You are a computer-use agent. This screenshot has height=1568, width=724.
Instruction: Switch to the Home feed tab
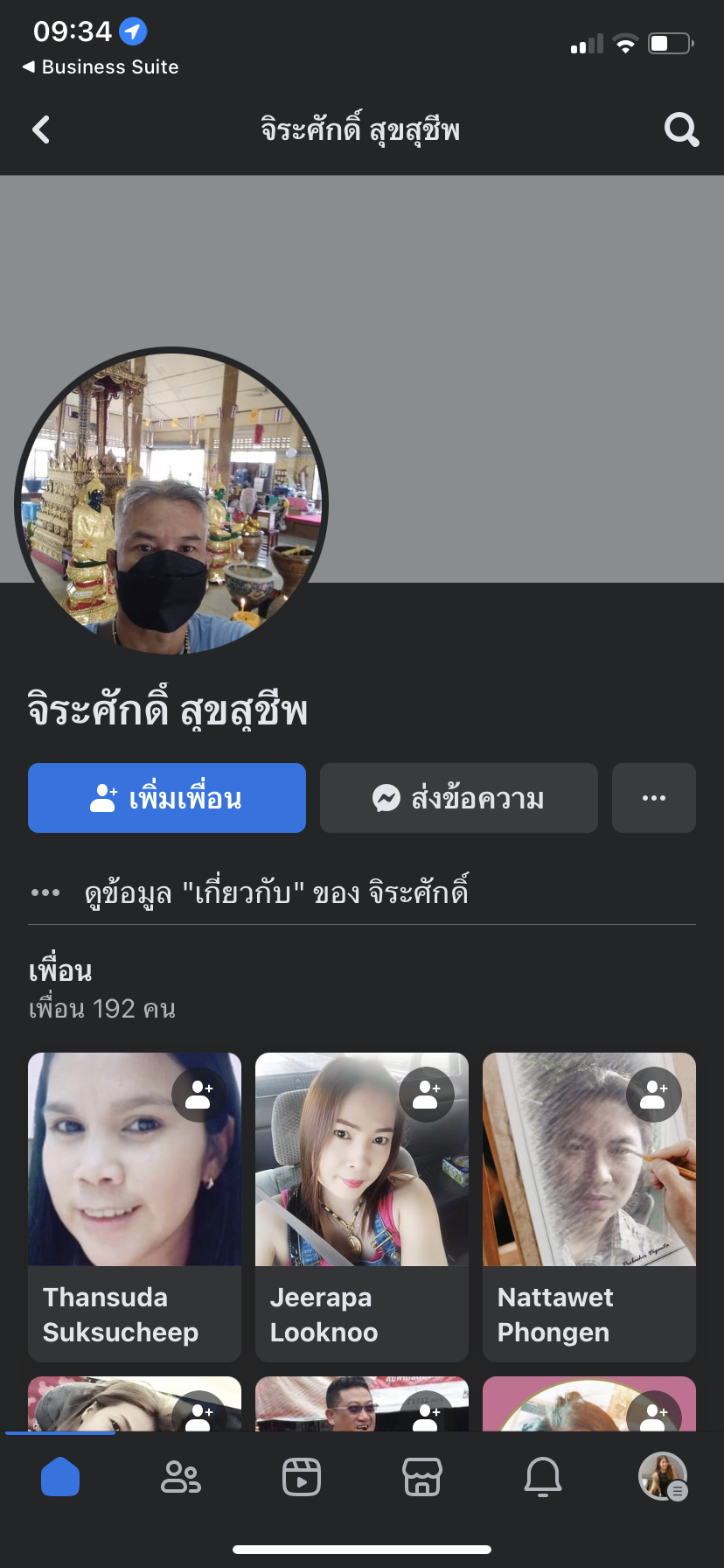[60, 1477]
